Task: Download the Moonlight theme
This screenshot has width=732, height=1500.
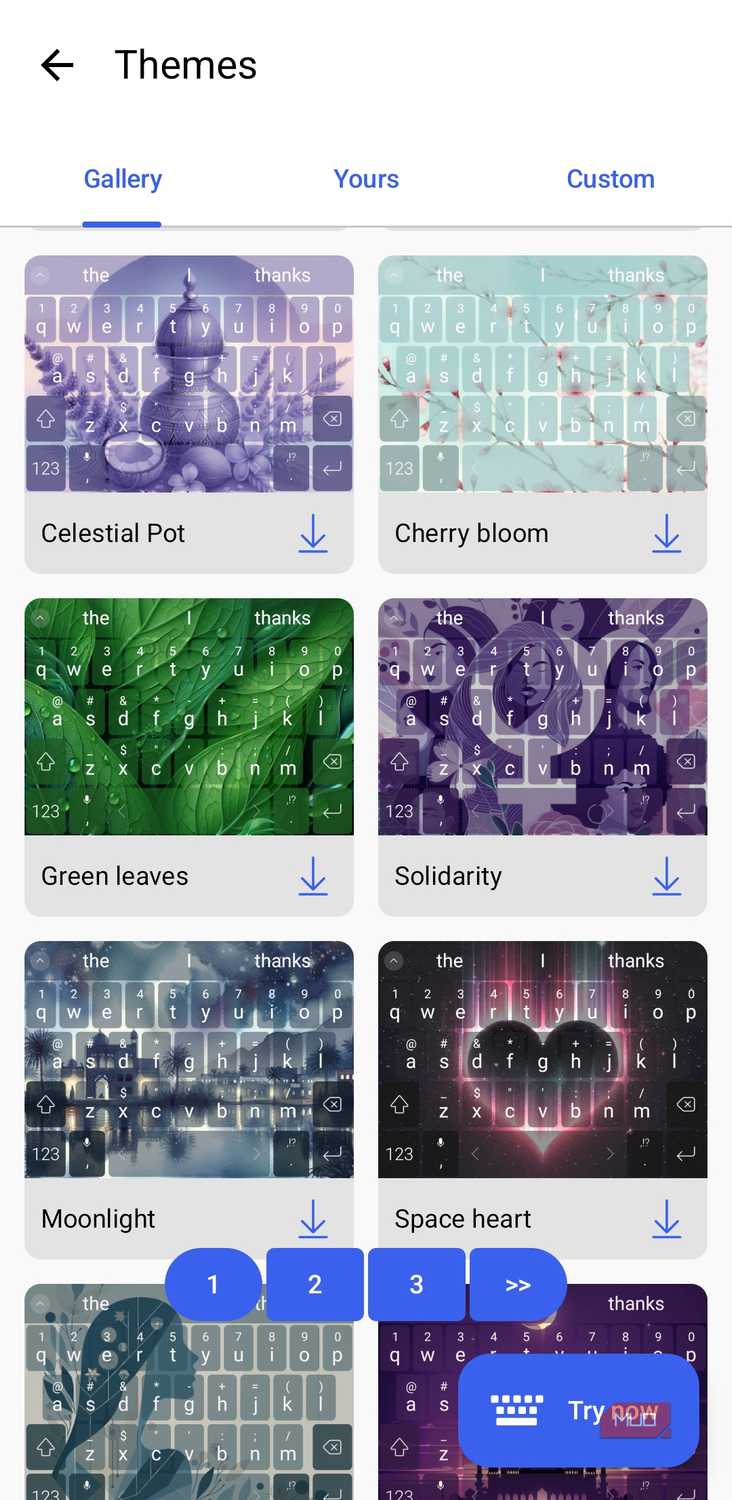Action: click(x=313, y=1219)
